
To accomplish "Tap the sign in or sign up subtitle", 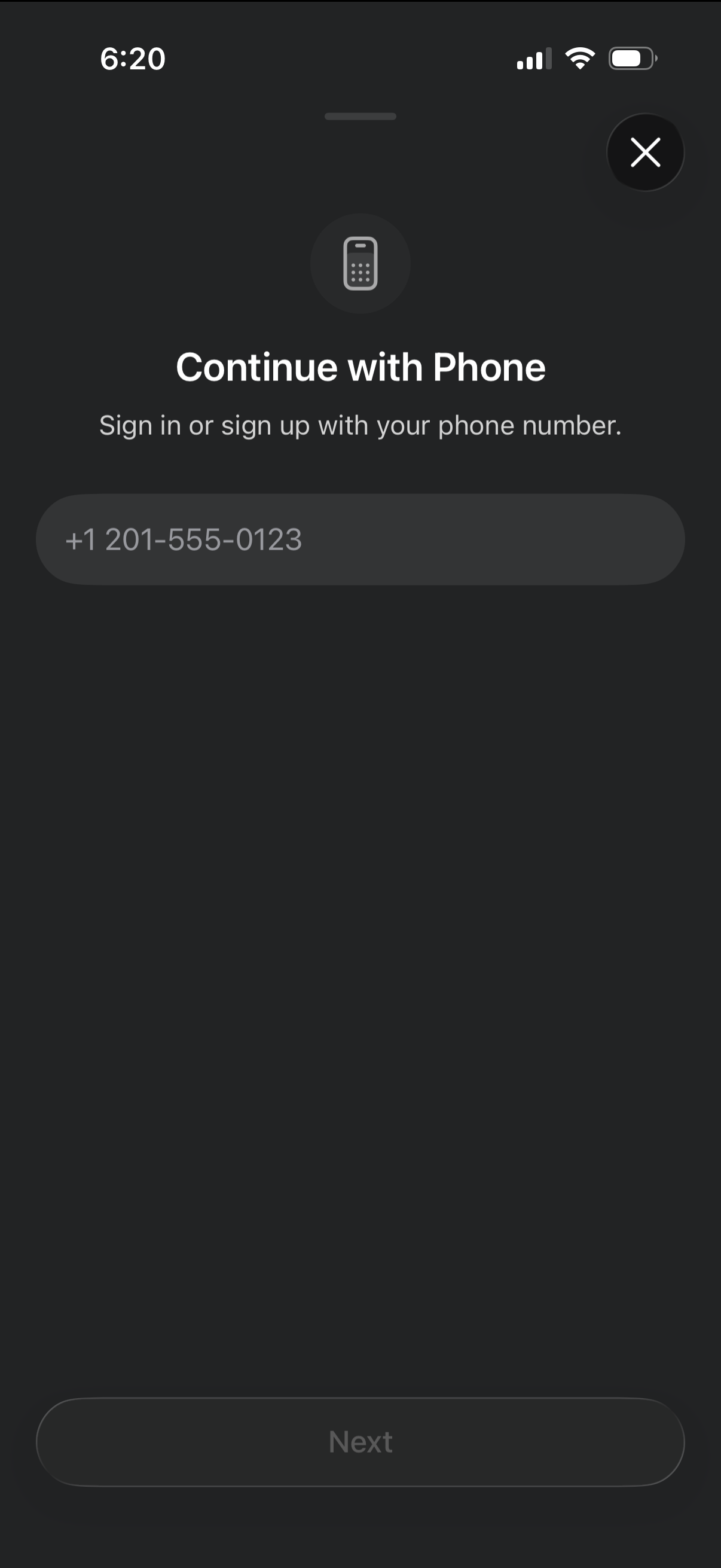I will coord(360,425).
